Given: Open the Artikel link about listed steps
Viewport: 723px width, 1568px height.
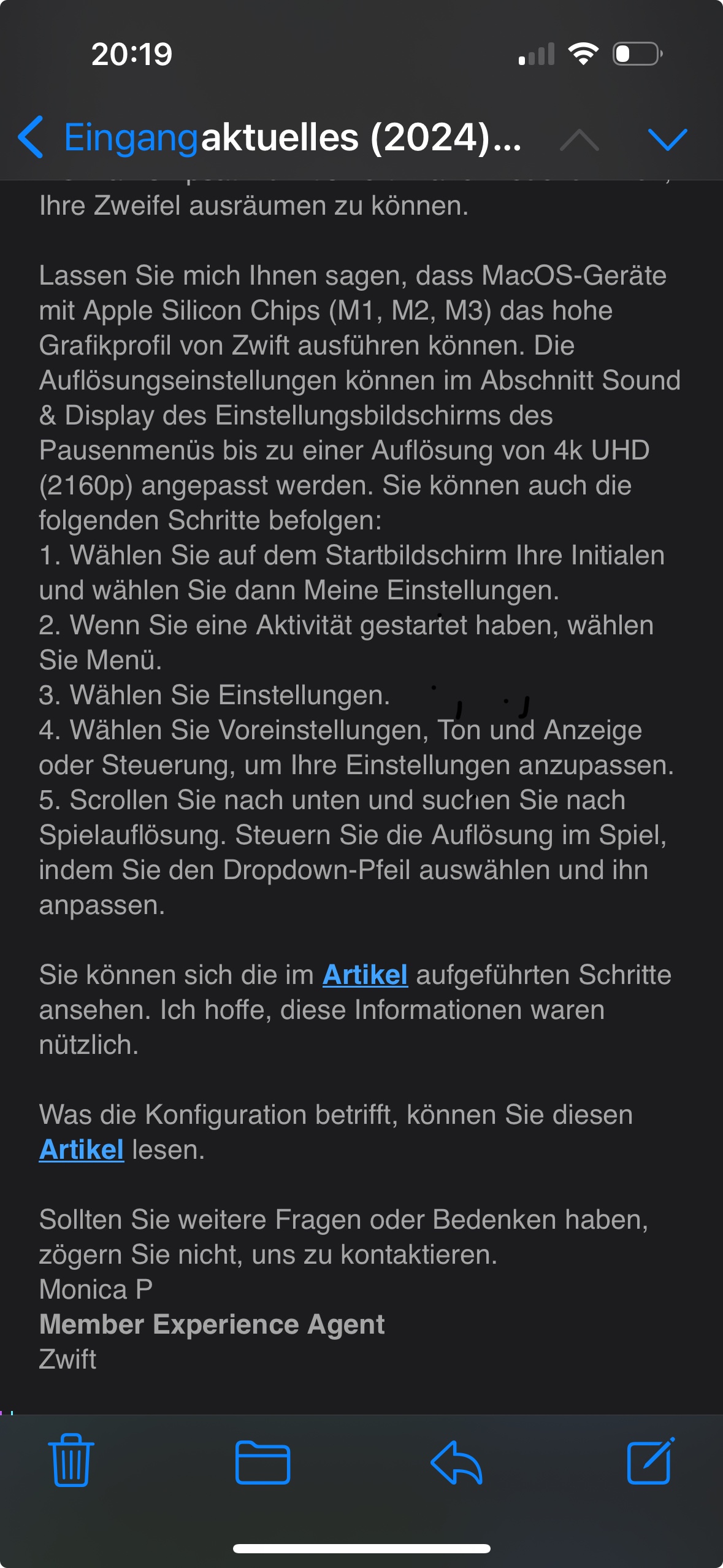Looking at the screenshot, I should (x=365, y=975).
